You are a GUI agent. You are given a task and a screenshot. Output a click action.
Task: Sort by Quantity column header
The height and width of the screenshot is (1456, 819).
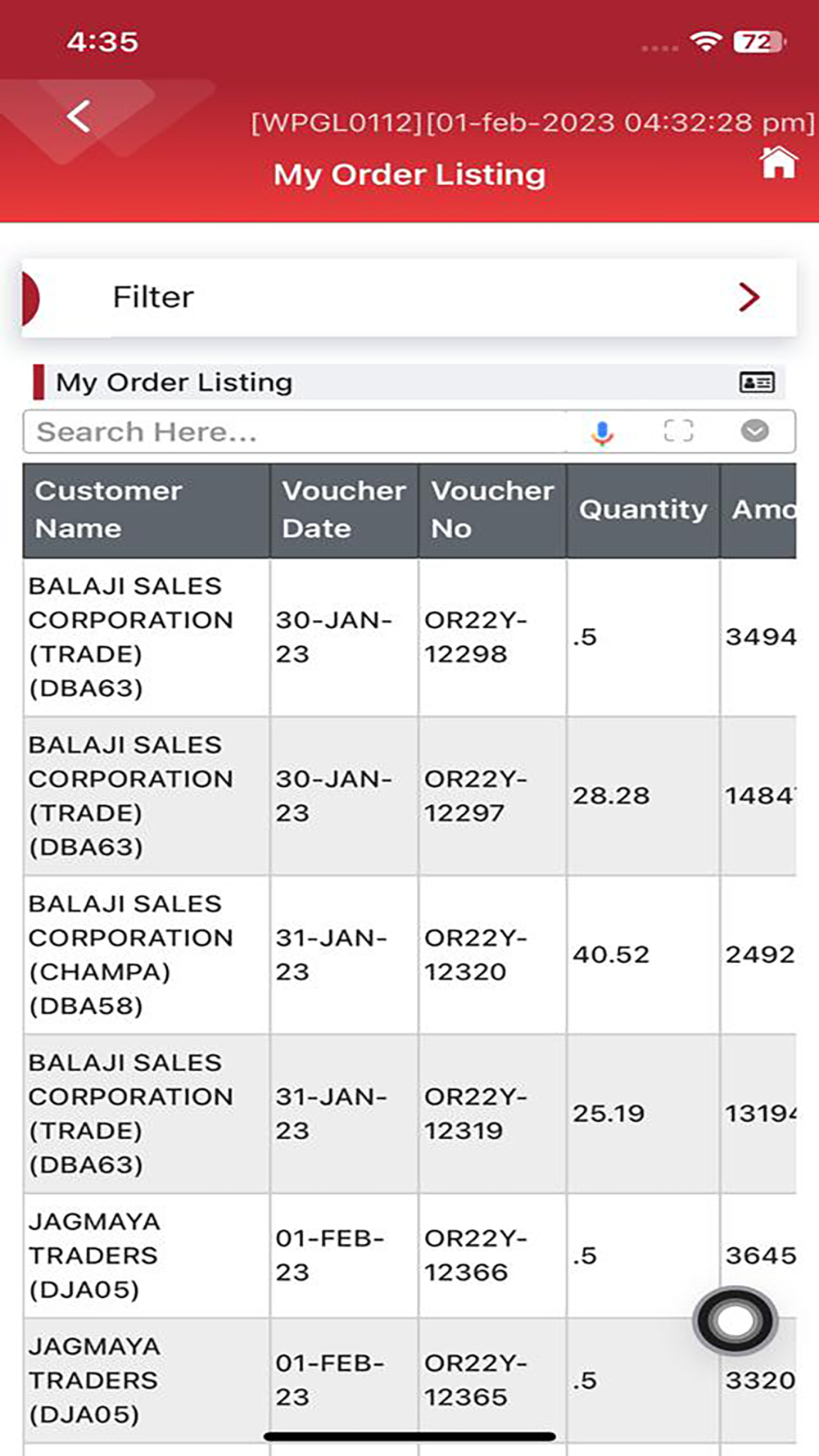[643, 509]
